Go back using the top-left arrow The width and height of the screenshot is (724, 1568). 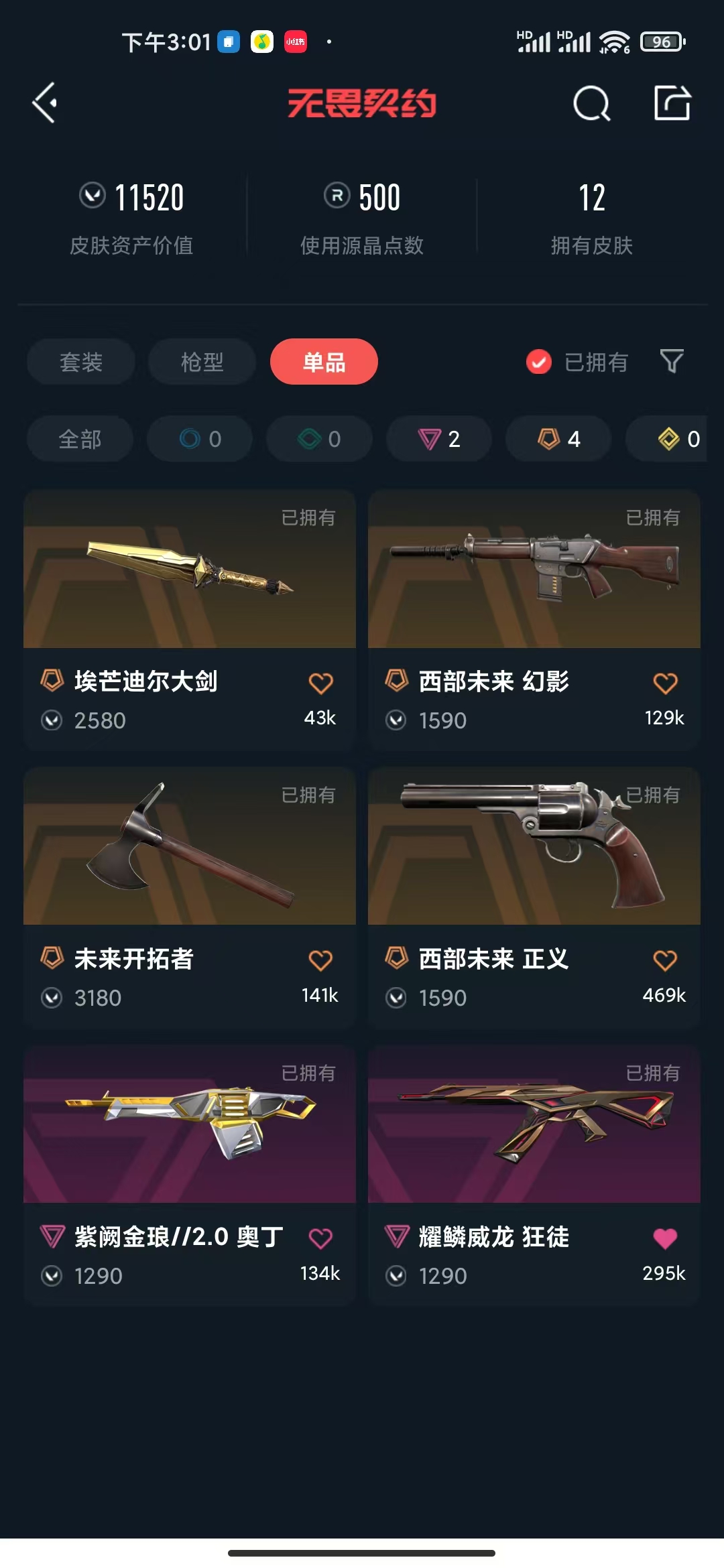pos(44,103)
